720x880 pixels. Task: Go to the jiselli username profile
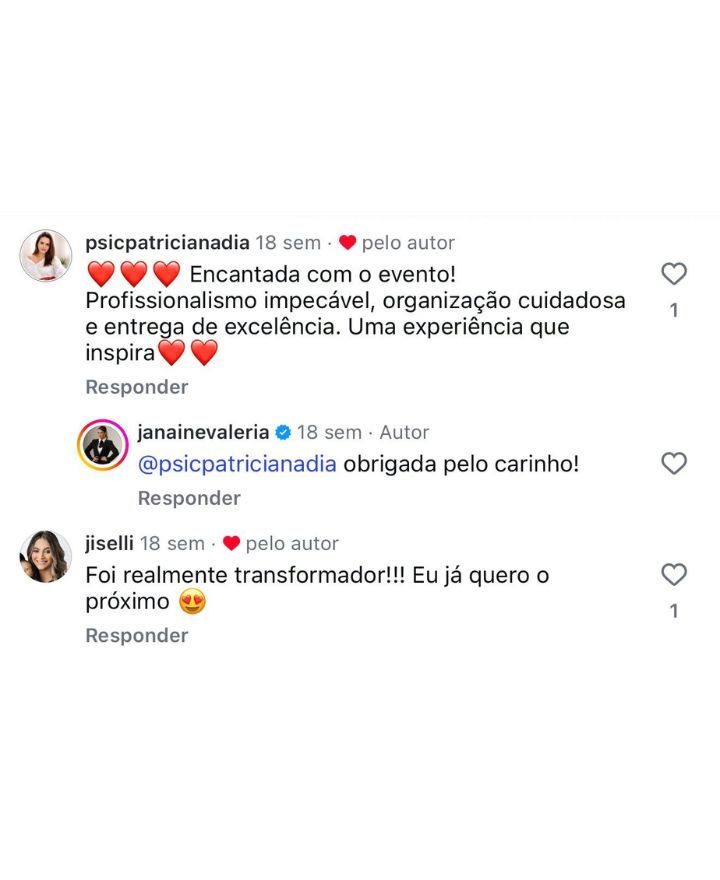coord(109,543)
